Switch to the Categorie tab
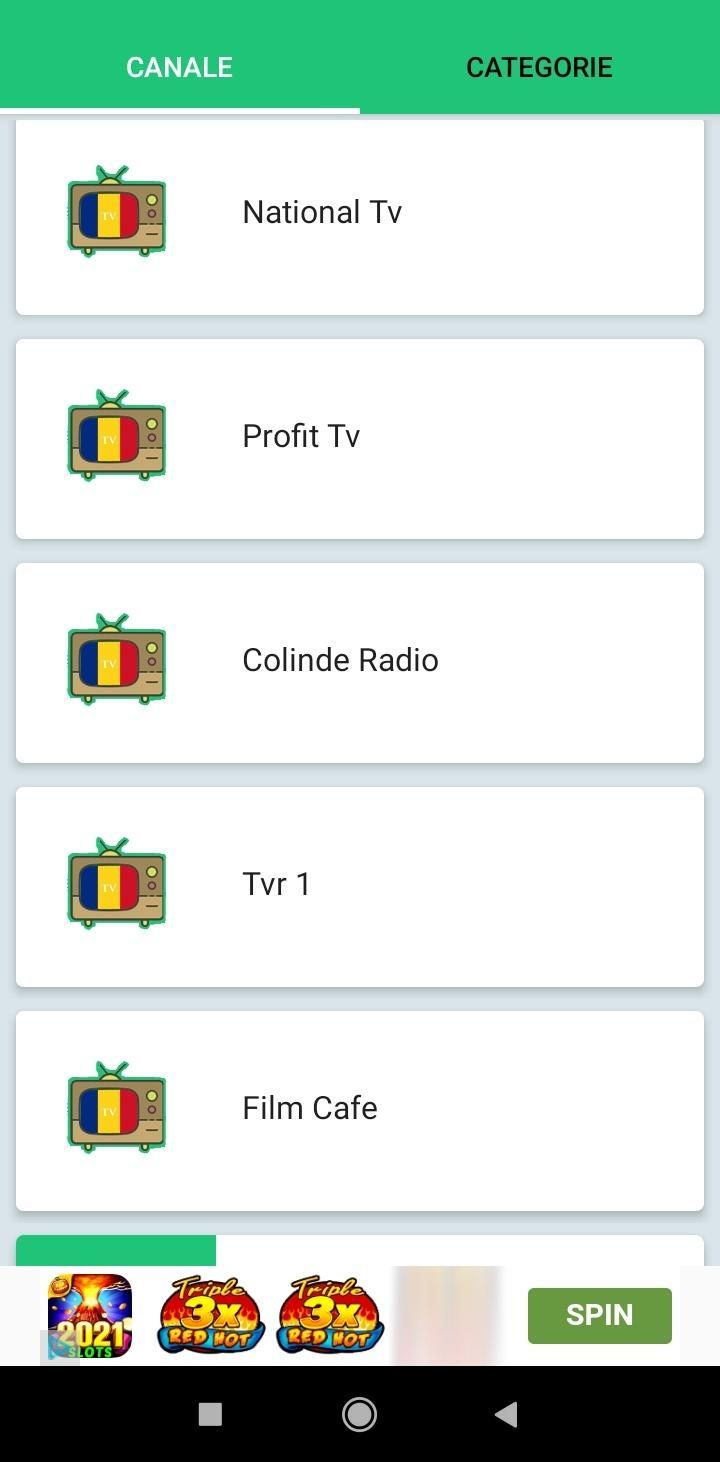 [x=539, y=67]
